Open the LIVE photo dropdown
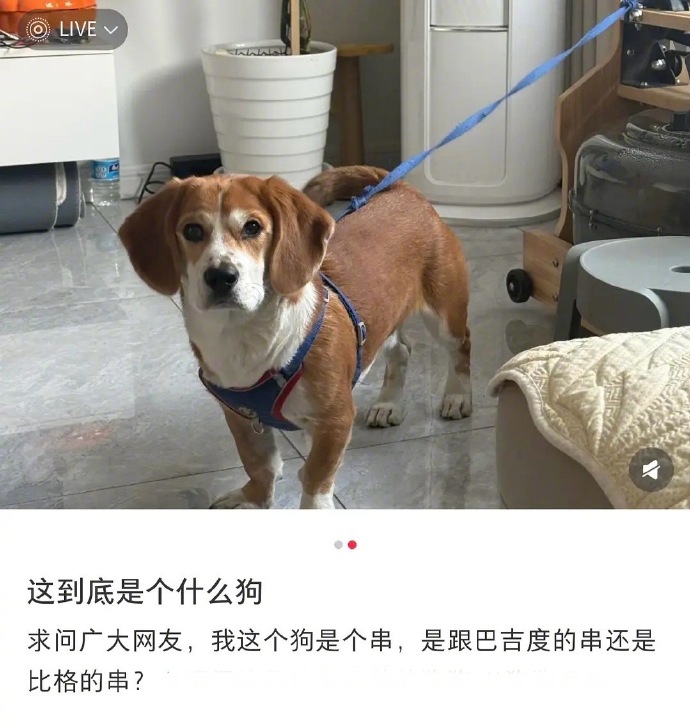Screen dimensions: 690x728 [73, 30]
